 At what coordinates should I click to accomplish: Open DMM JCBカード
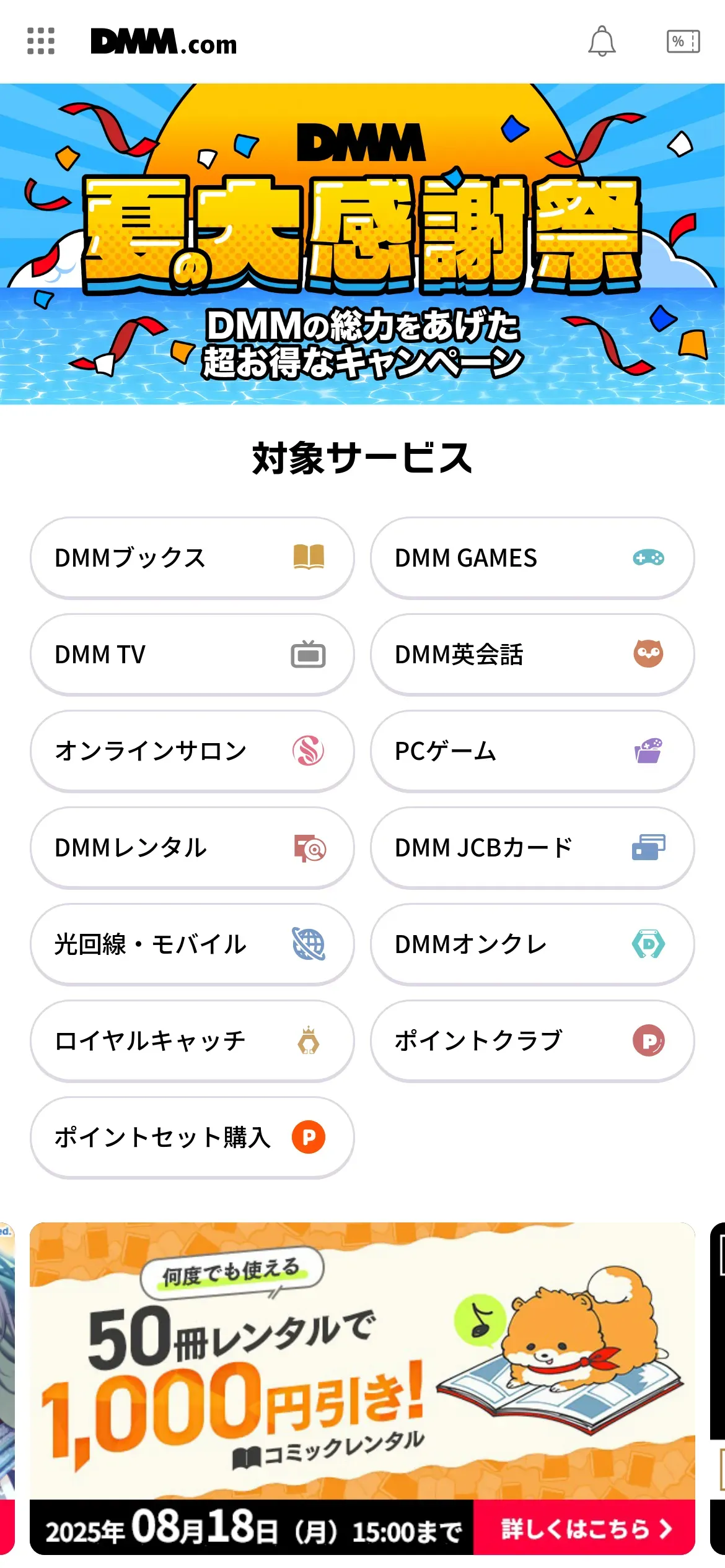point(532,848)
